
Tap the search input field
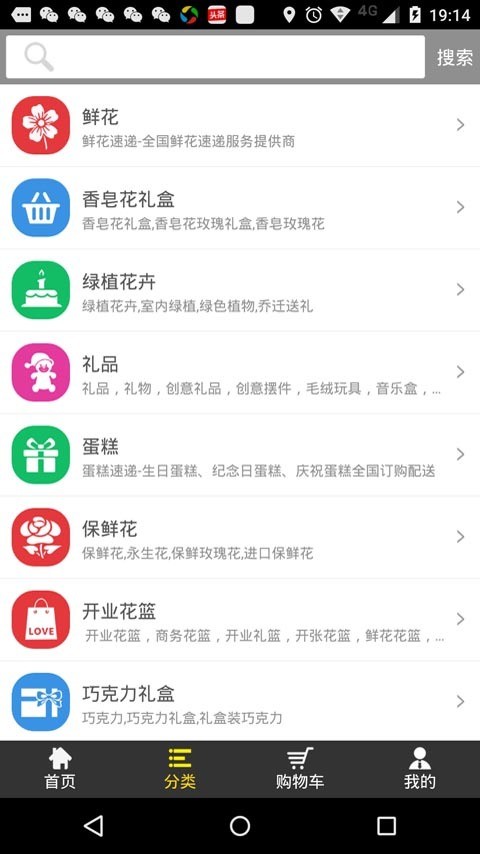[215, 57]
